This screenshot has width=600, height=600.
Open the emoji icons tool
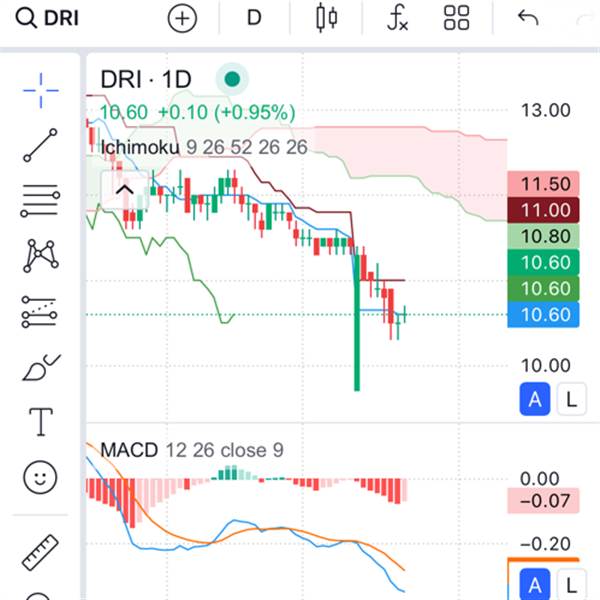(40, 477)
